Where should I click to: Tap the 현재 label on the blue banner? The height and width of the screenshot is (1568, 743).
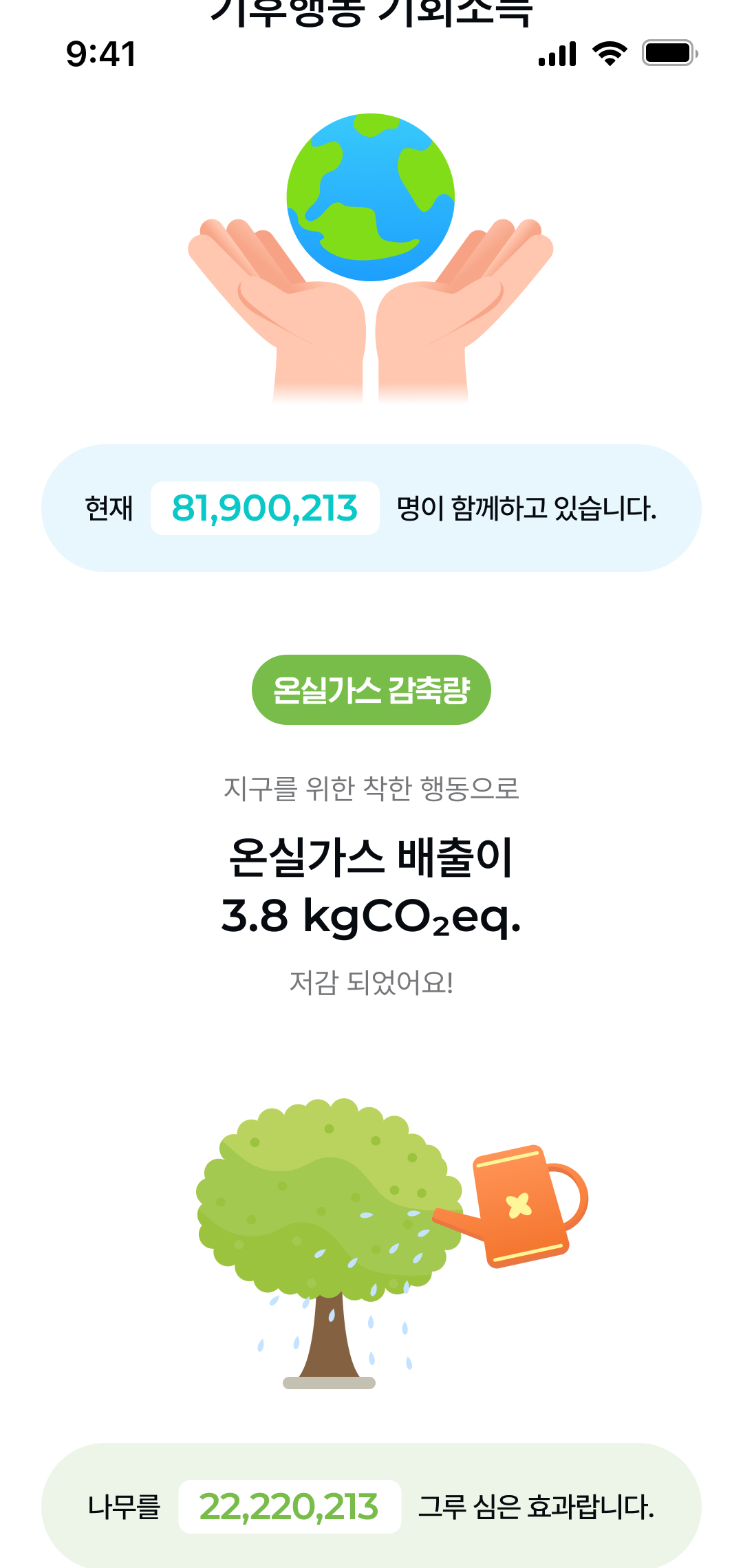[109, 508]
